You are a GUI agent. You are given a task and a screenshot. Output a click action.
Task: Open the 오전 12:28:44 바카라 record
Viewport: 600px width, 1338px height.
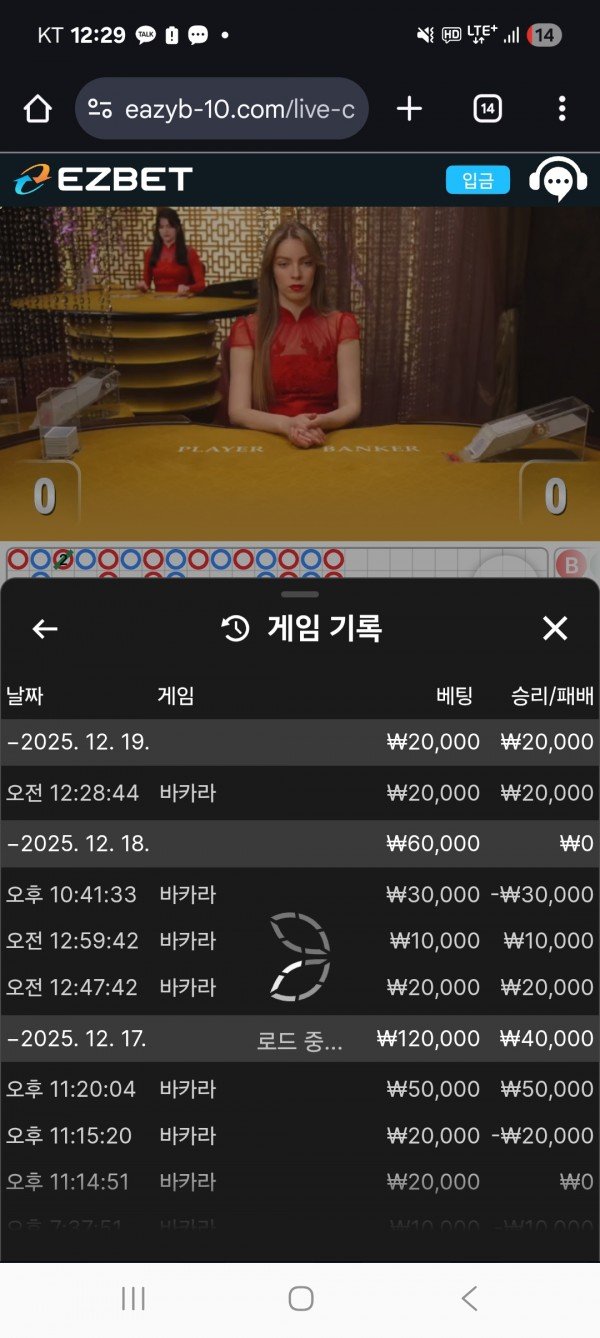(x=300, y=793)
